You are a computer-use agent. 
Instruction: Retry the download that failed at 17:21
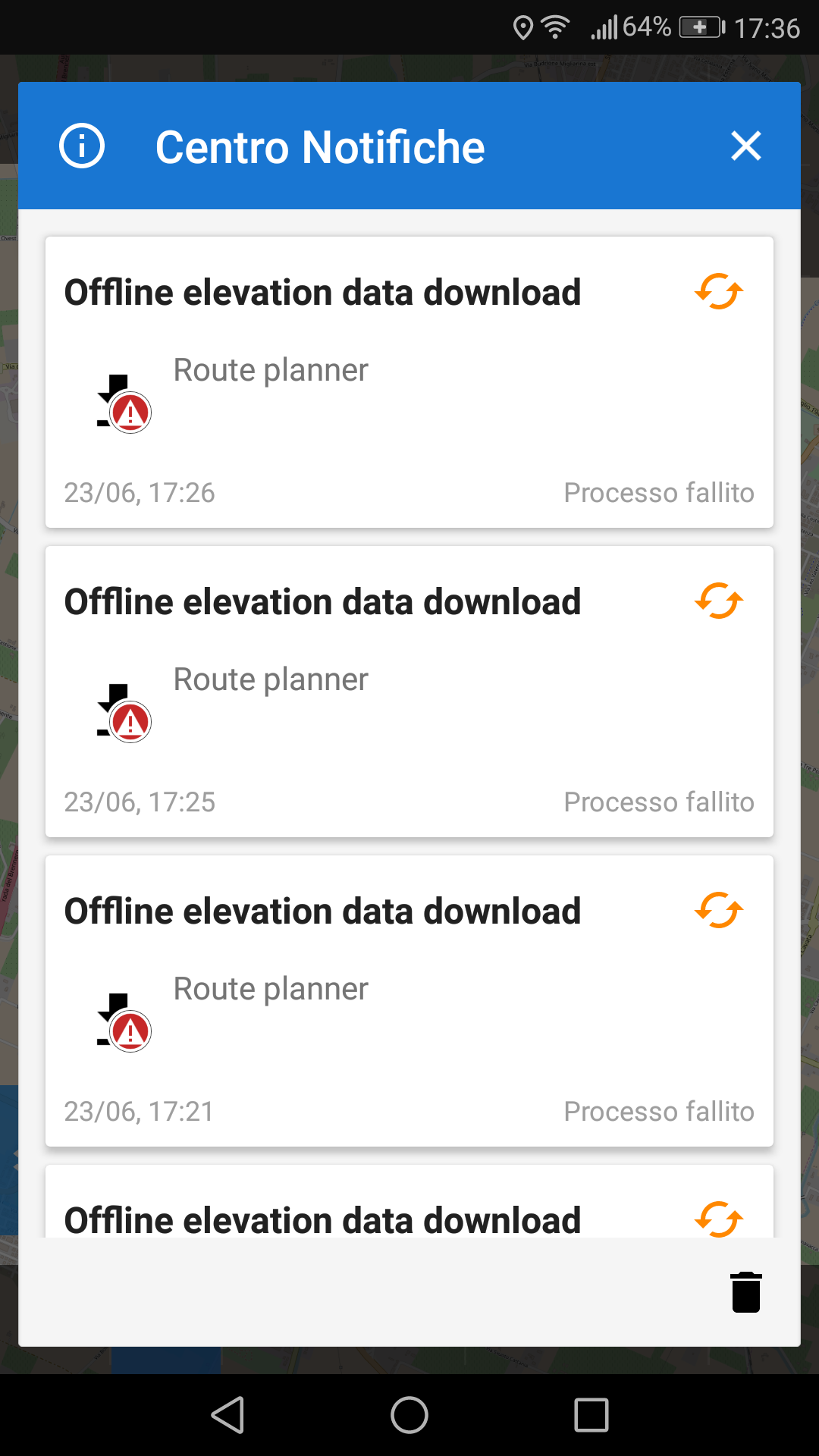pos(718,911)
